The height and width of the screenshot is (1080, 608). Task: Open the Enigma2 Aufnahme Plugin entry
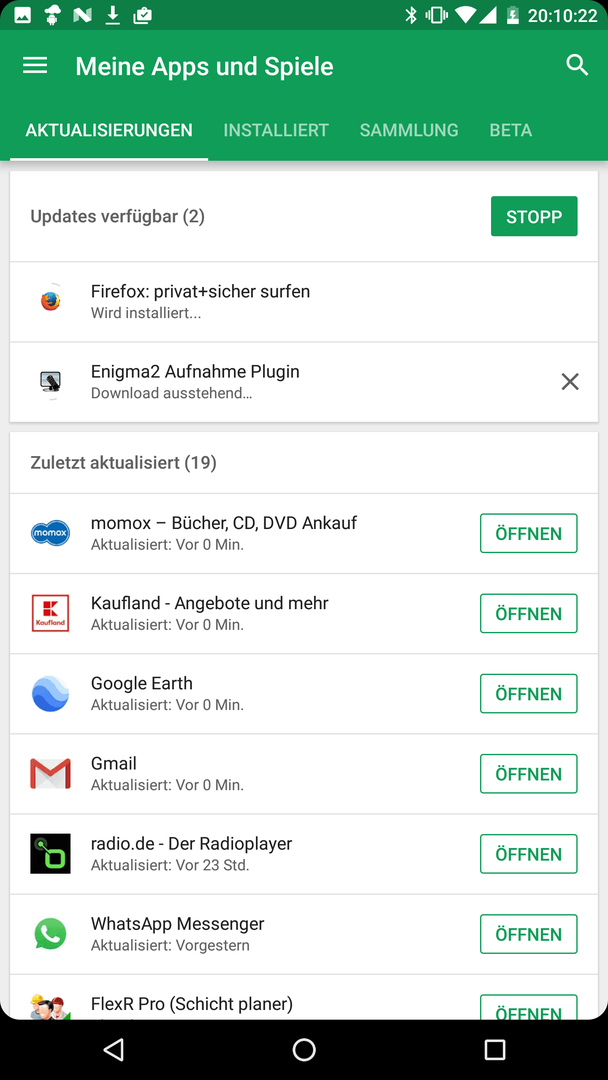click(275, 382)
